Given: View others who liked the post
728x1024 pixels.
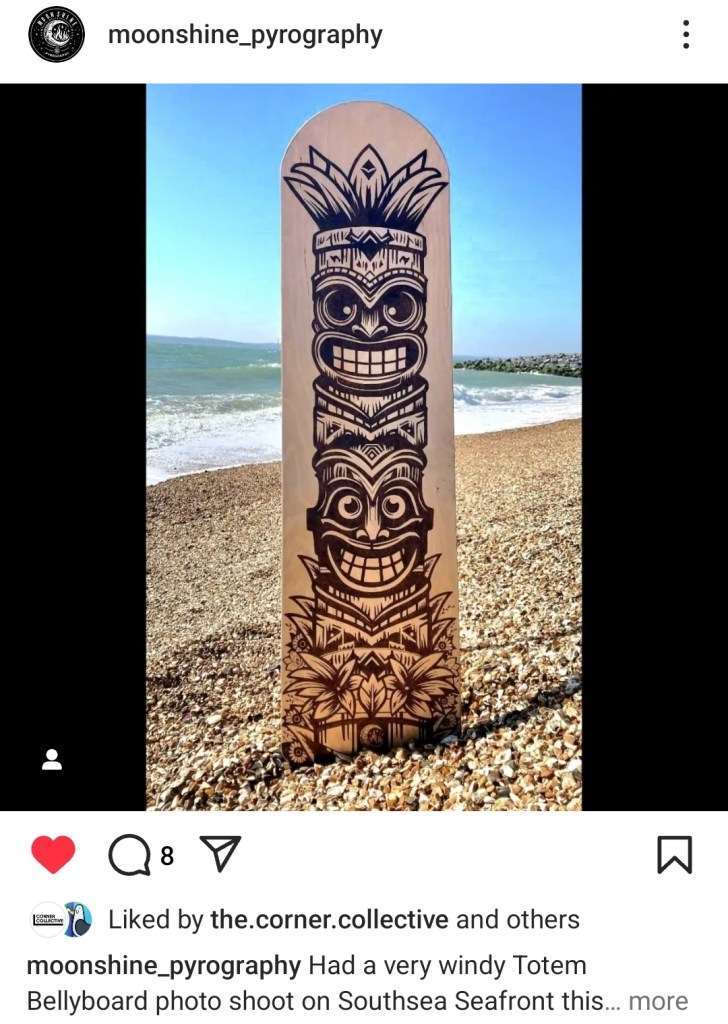Looking at the screenshot, I should click(546, 920).
